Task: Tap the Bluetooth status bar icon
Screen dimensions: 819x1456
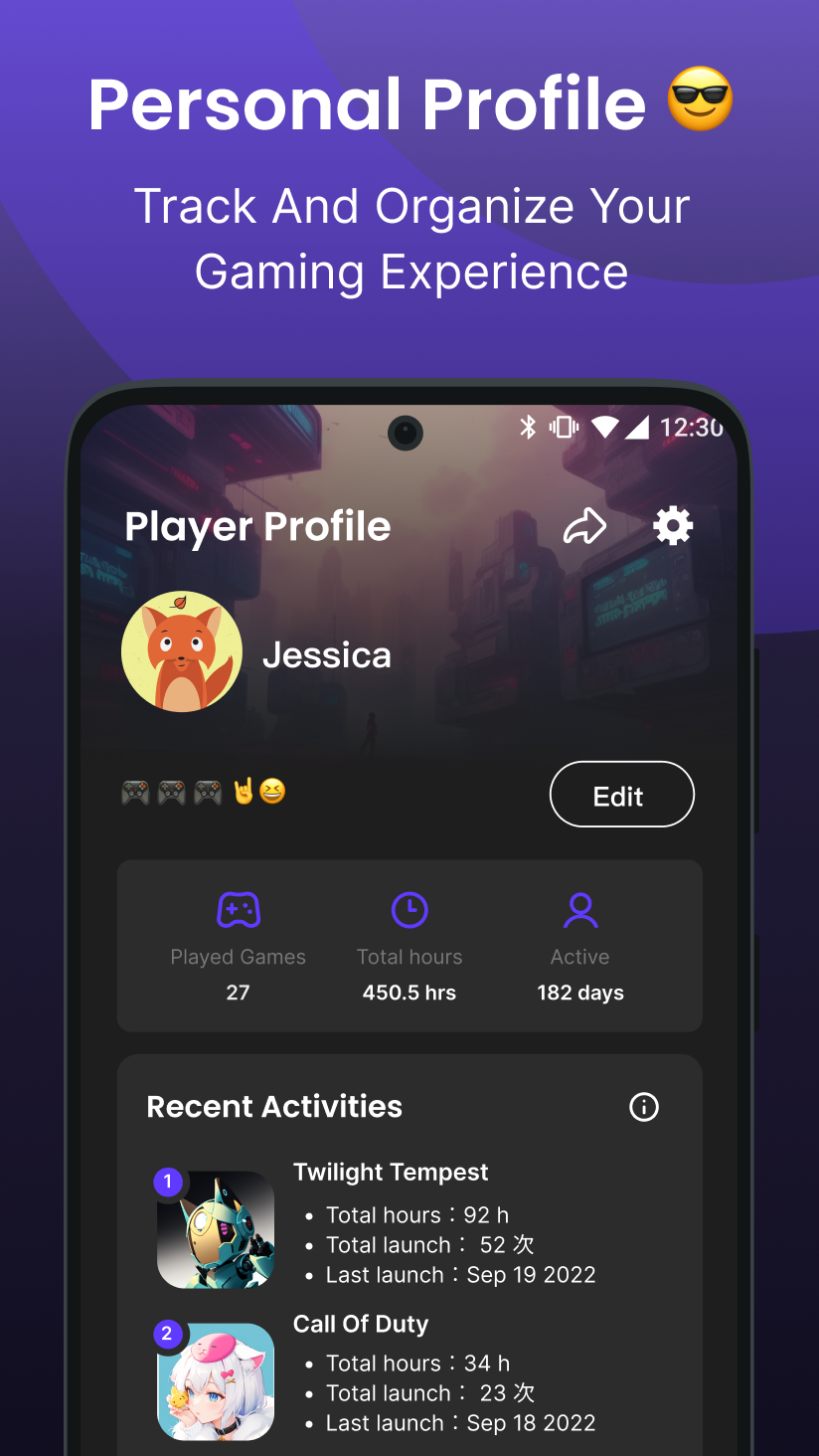Action: coord(528,428)
